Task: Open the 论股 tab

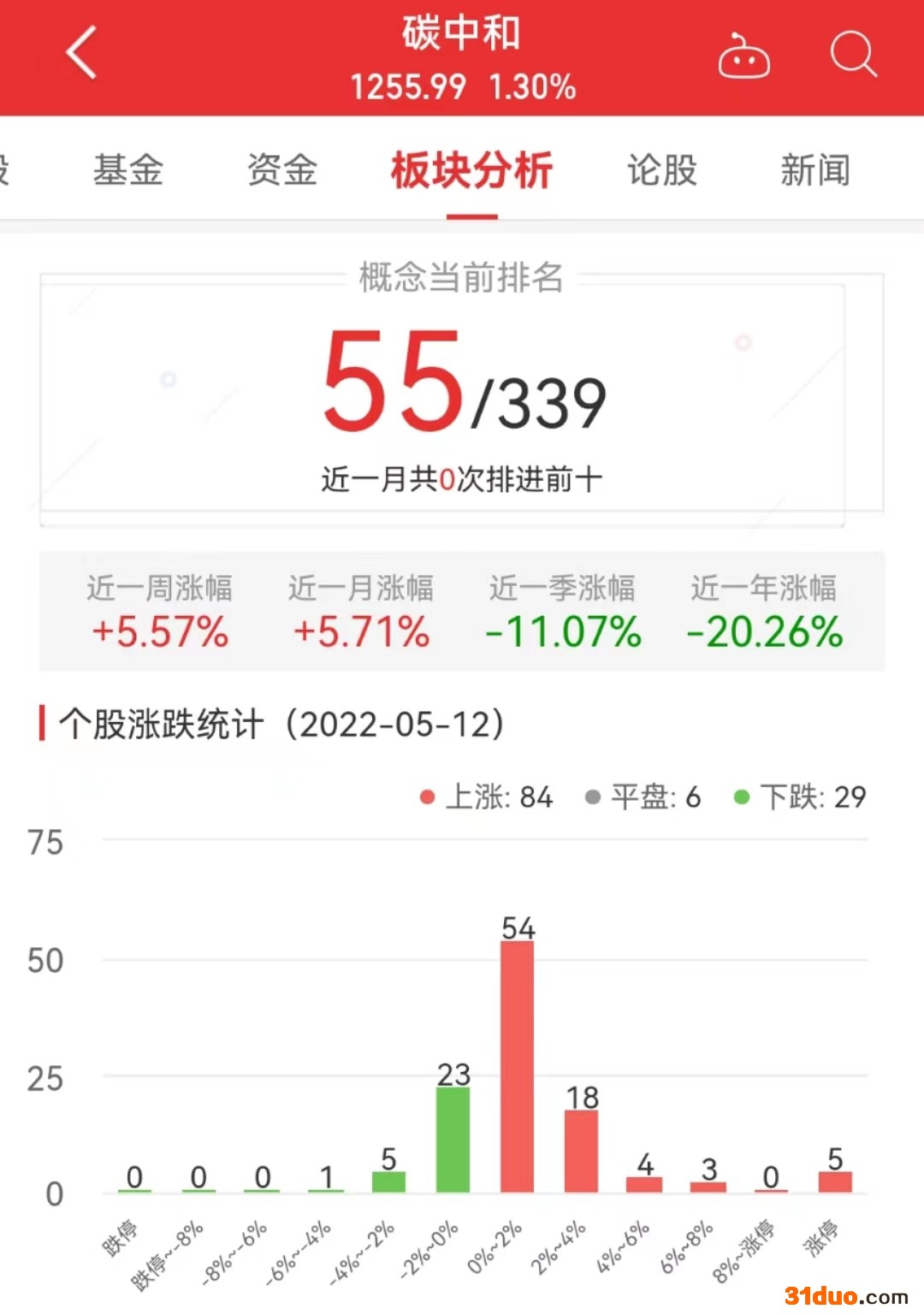Action: pos(662,169)
